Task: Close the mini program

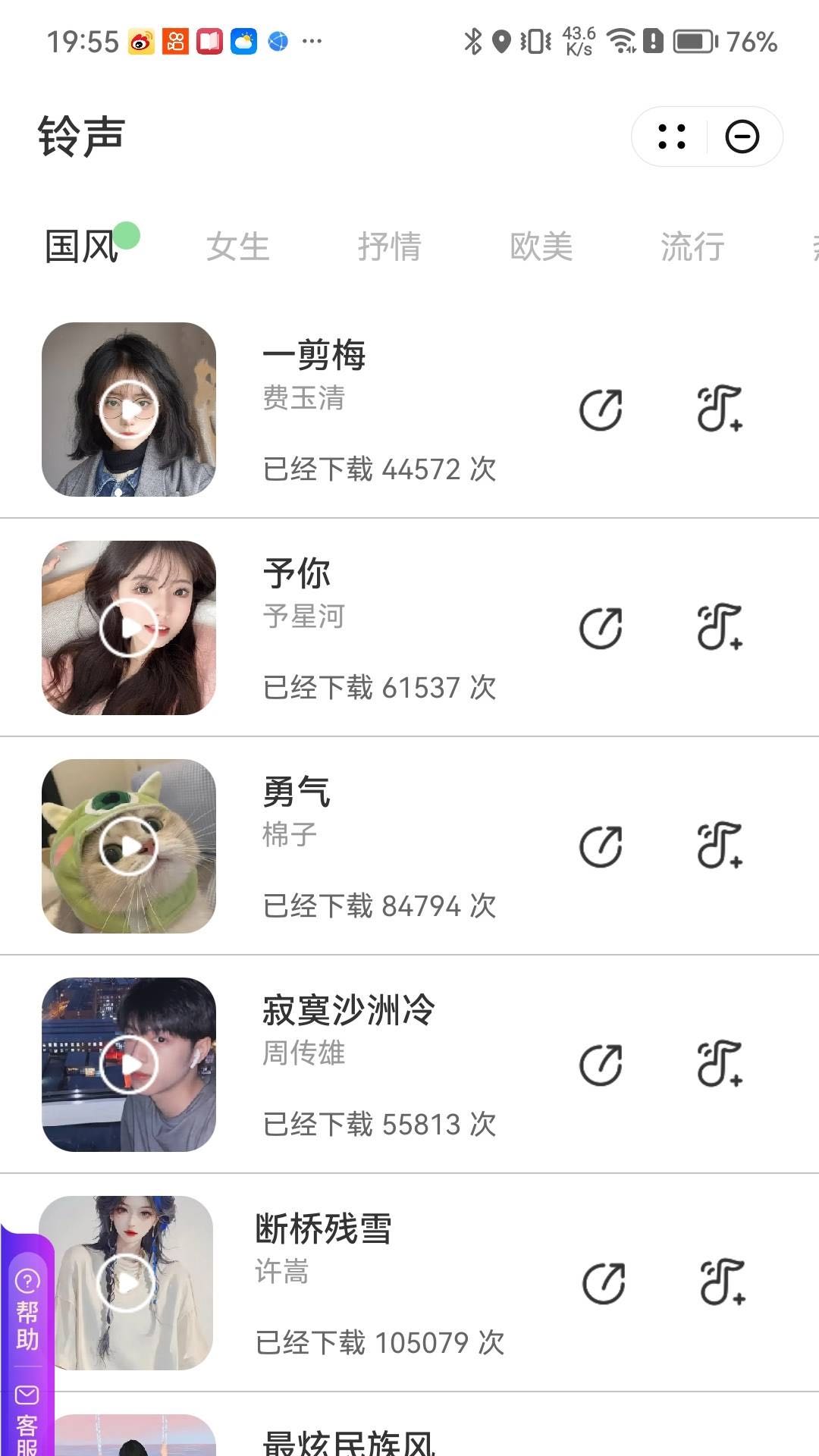Action: (742, 137)
